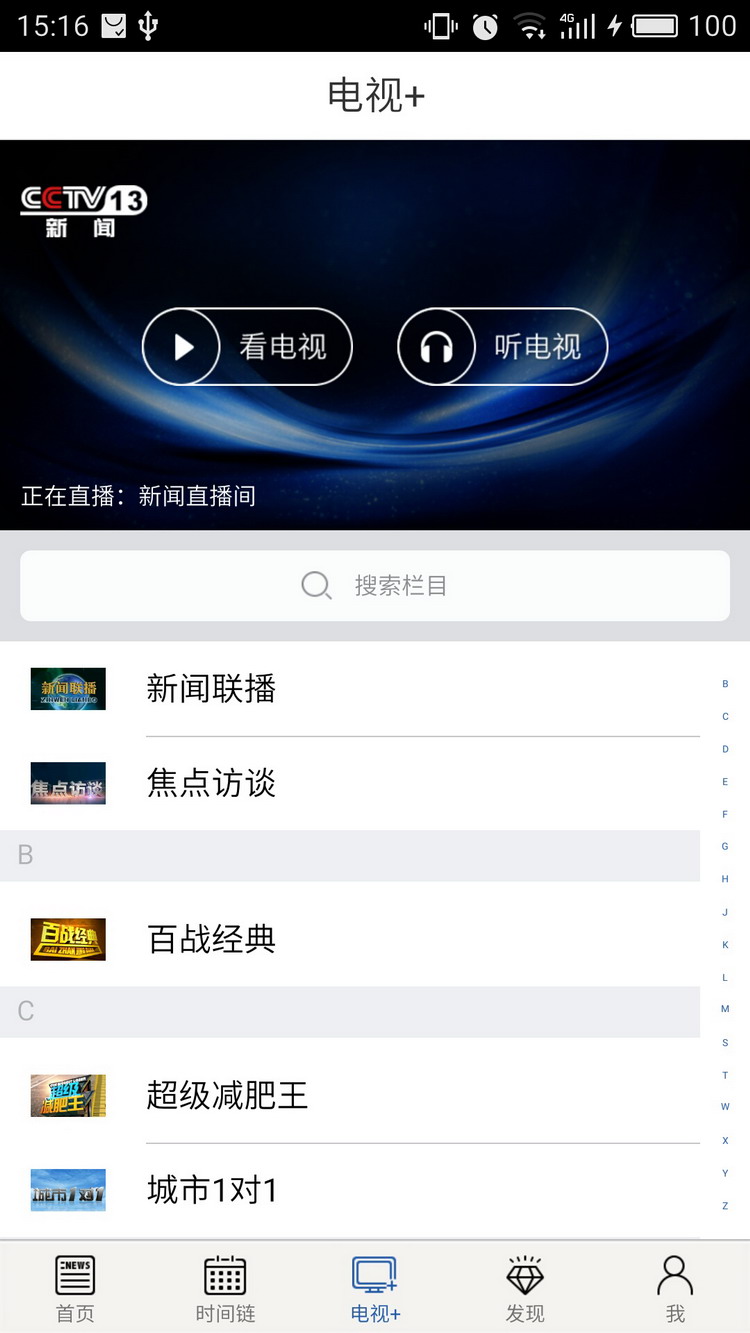Open the 搜索栏目 search box
This screenshot has height=1333, width=750.
click(x=375, y=585)
